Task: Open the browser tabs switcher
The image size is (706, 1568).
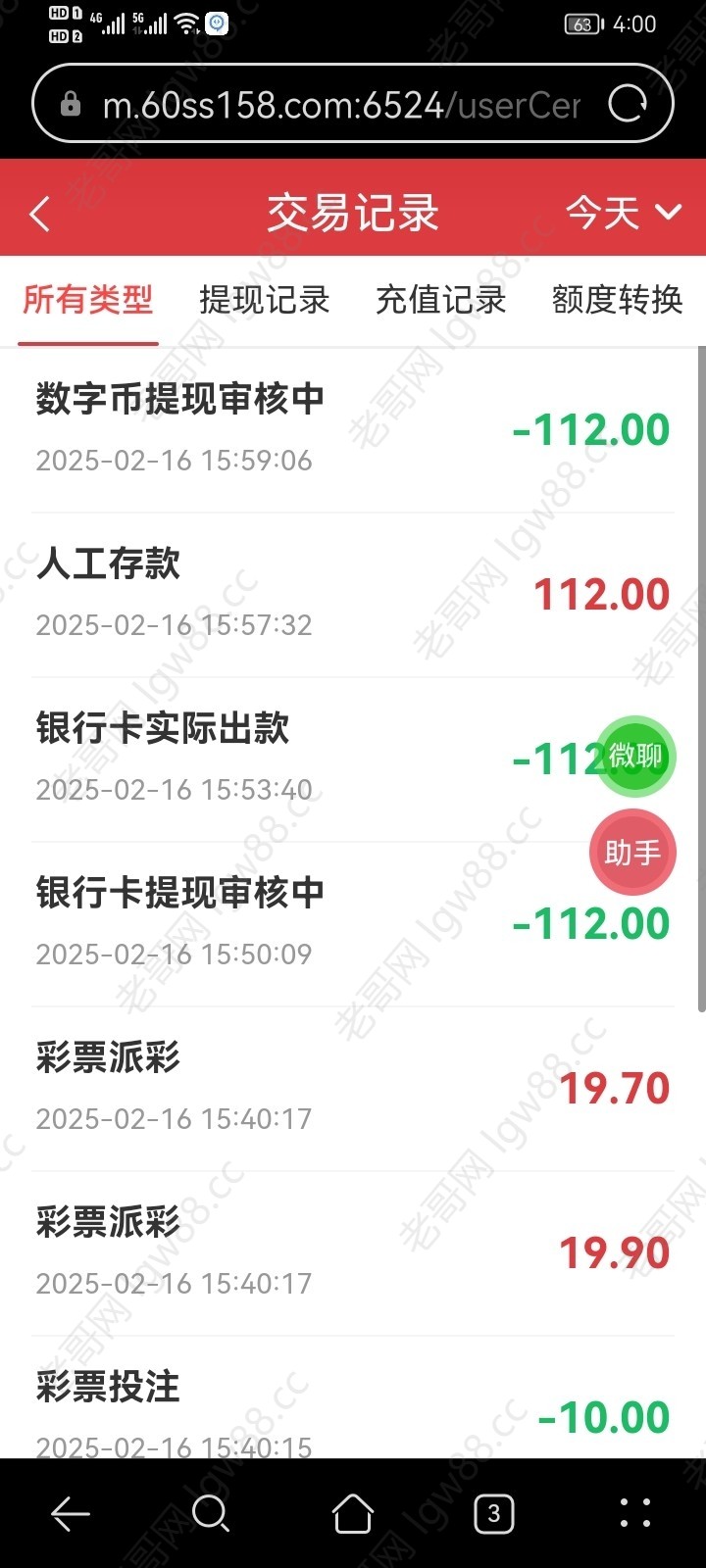Action: point(493,1514)
